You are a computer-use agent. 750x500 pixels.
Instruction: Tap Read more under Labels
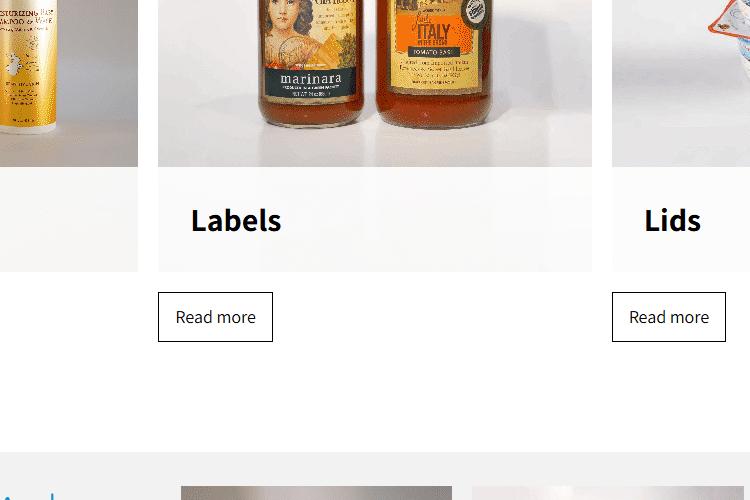tap(215, 317)
